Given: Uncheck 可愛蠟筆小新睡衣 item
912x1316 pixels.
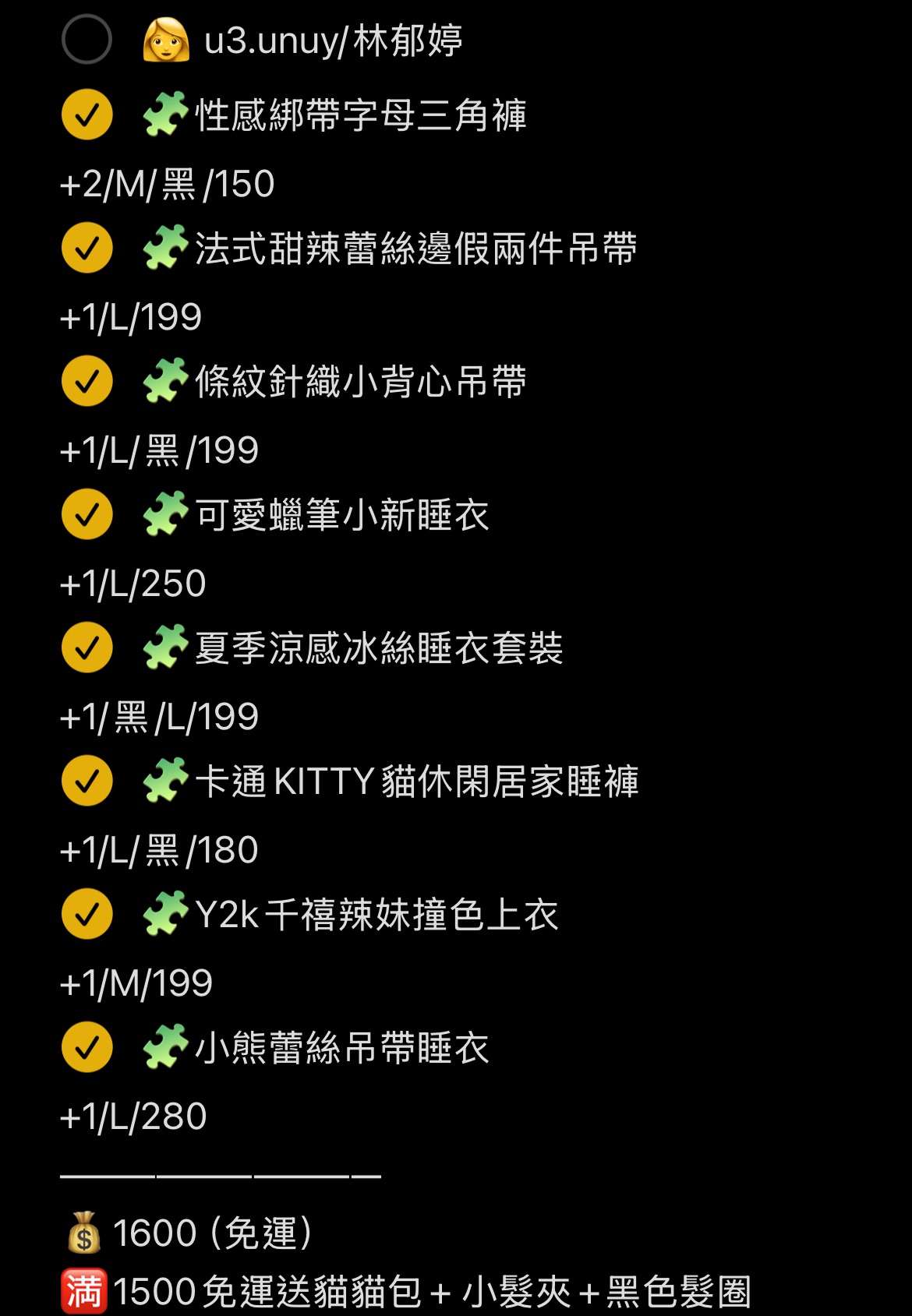Looking at the screenshot, I should click(87, 514).
